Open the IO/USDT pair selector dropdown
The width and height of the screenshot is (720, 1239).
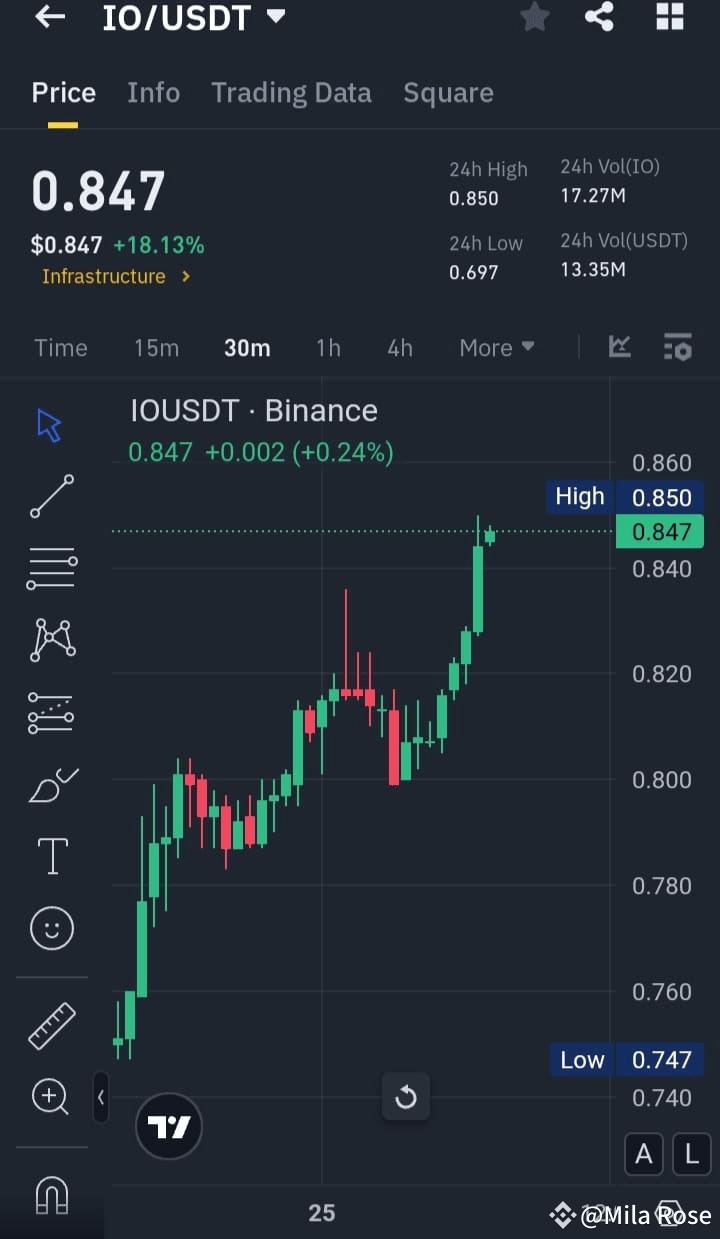click(x=195, y=17)
